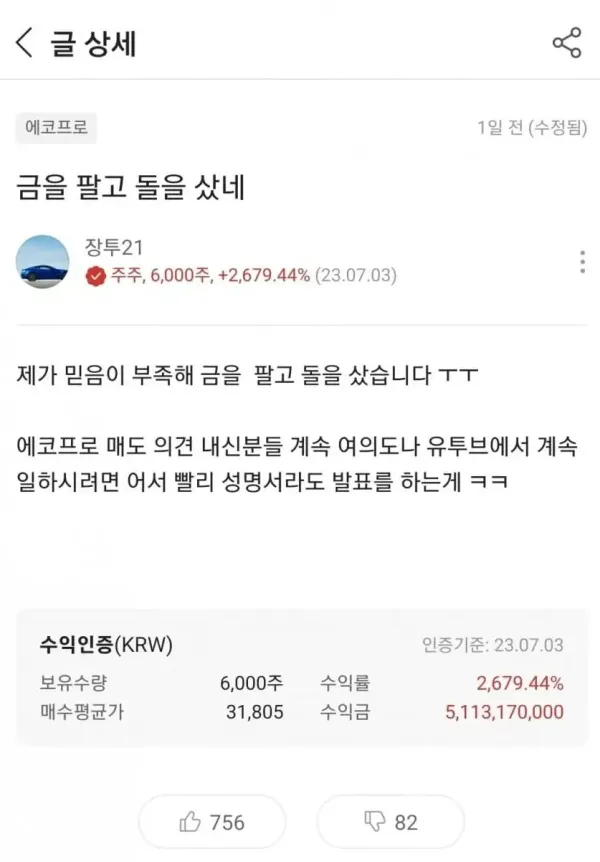The width and height of the screenshot is (600, 862).
Task: Share this post
Action: coord(567,43)
